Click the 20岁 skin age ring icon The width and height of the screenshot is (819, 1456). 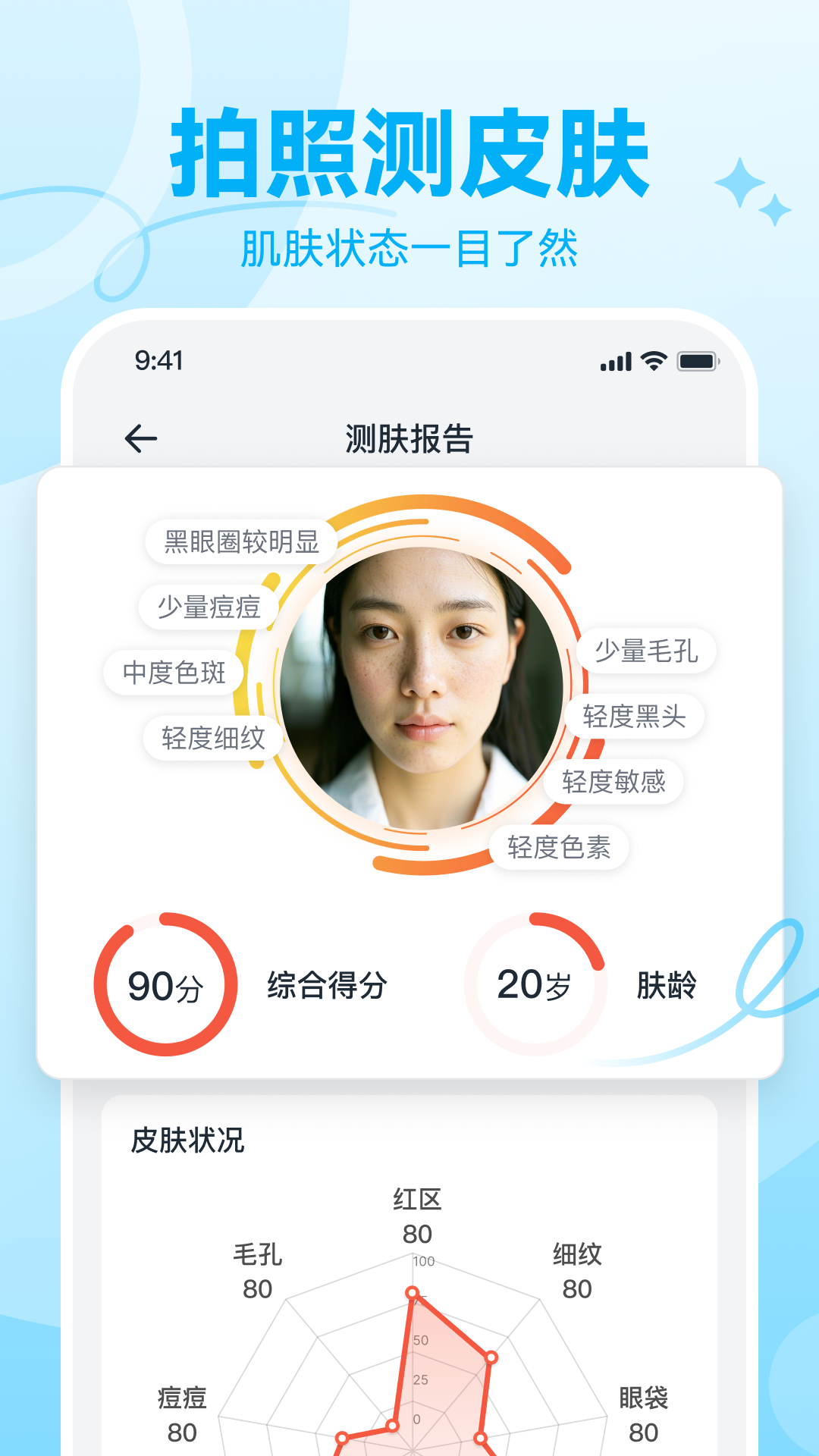(533, 985)
